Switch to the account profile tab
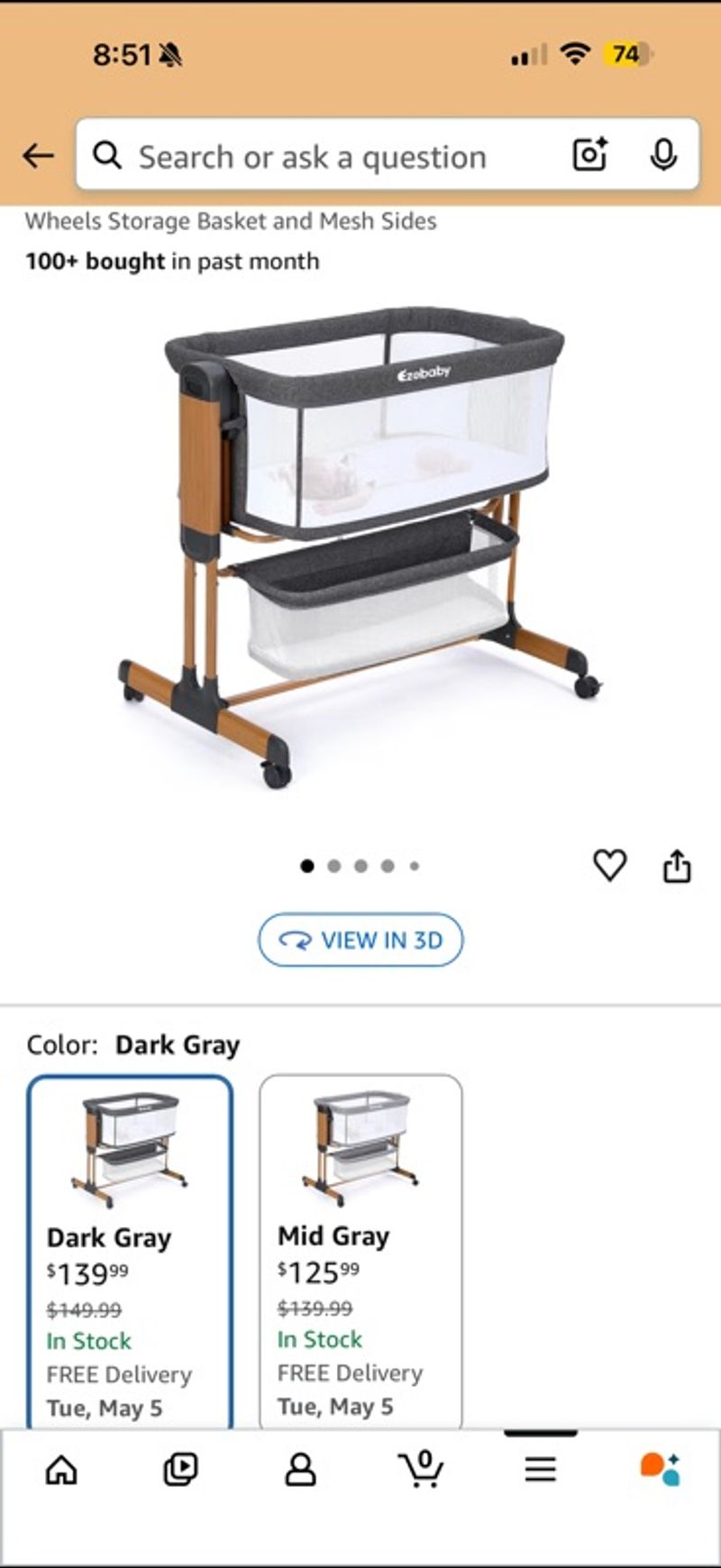 (300, 1471)
